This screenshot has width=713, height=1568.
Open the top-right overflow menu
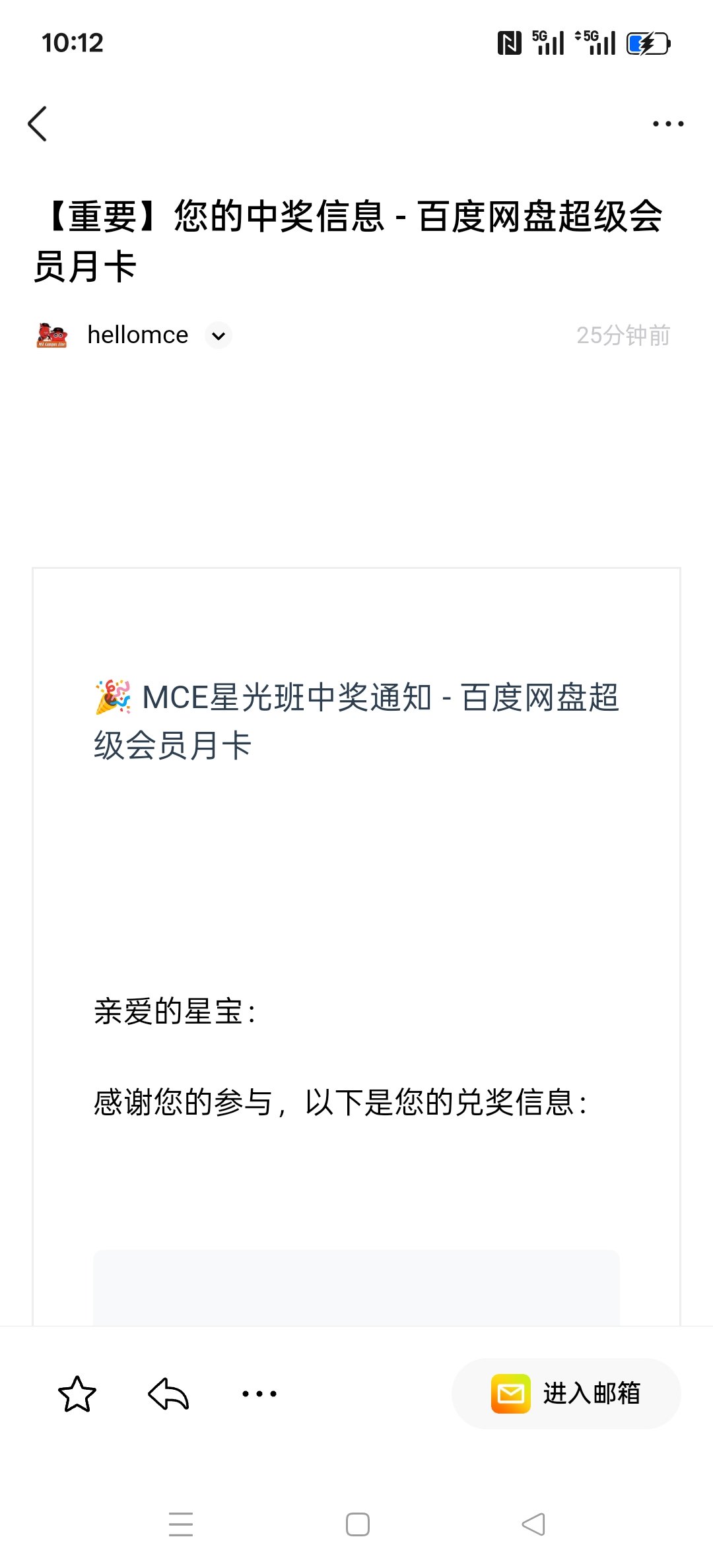click(667, 123)
